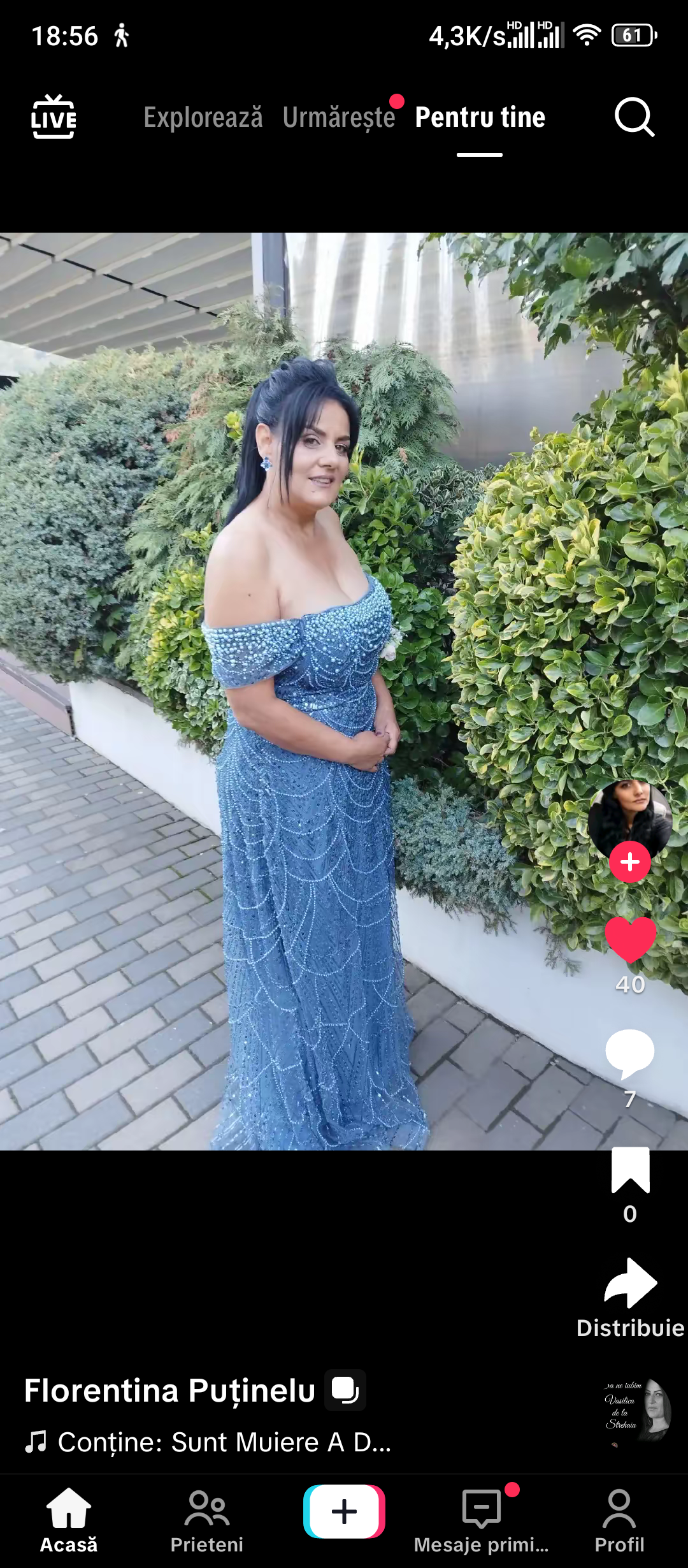Open the search magnifier
Viewport: 688px width, 1568px height.
634,117
